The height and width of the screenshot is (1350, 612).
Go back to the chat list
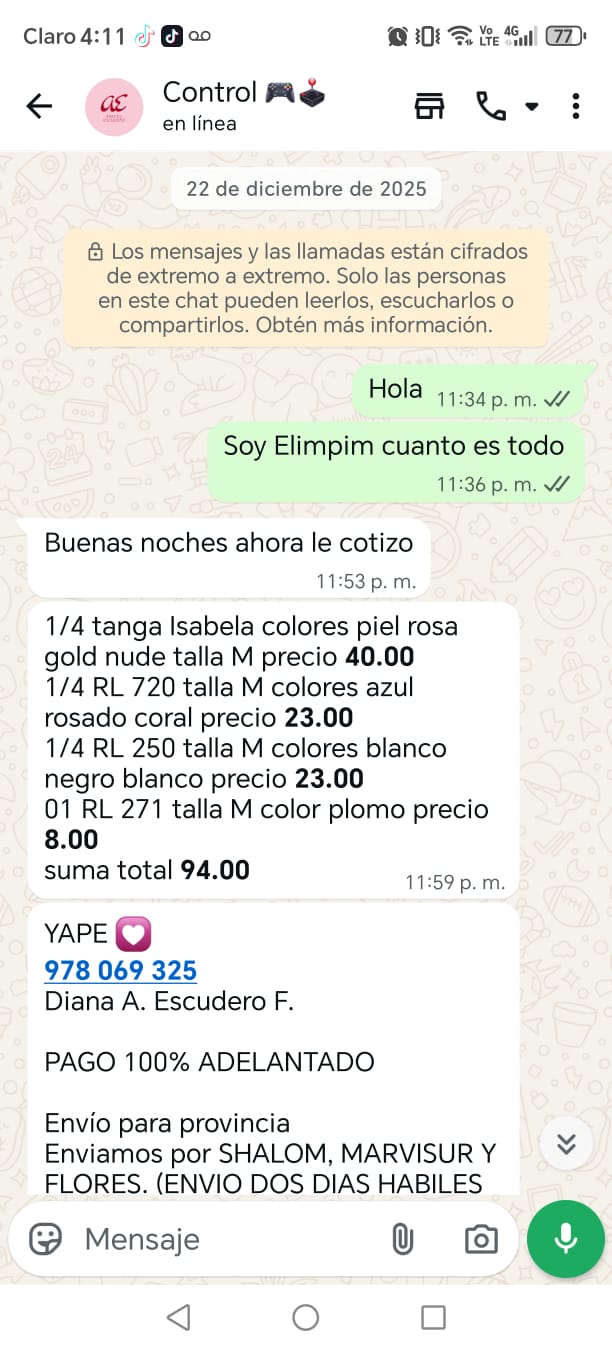point(39,106)
